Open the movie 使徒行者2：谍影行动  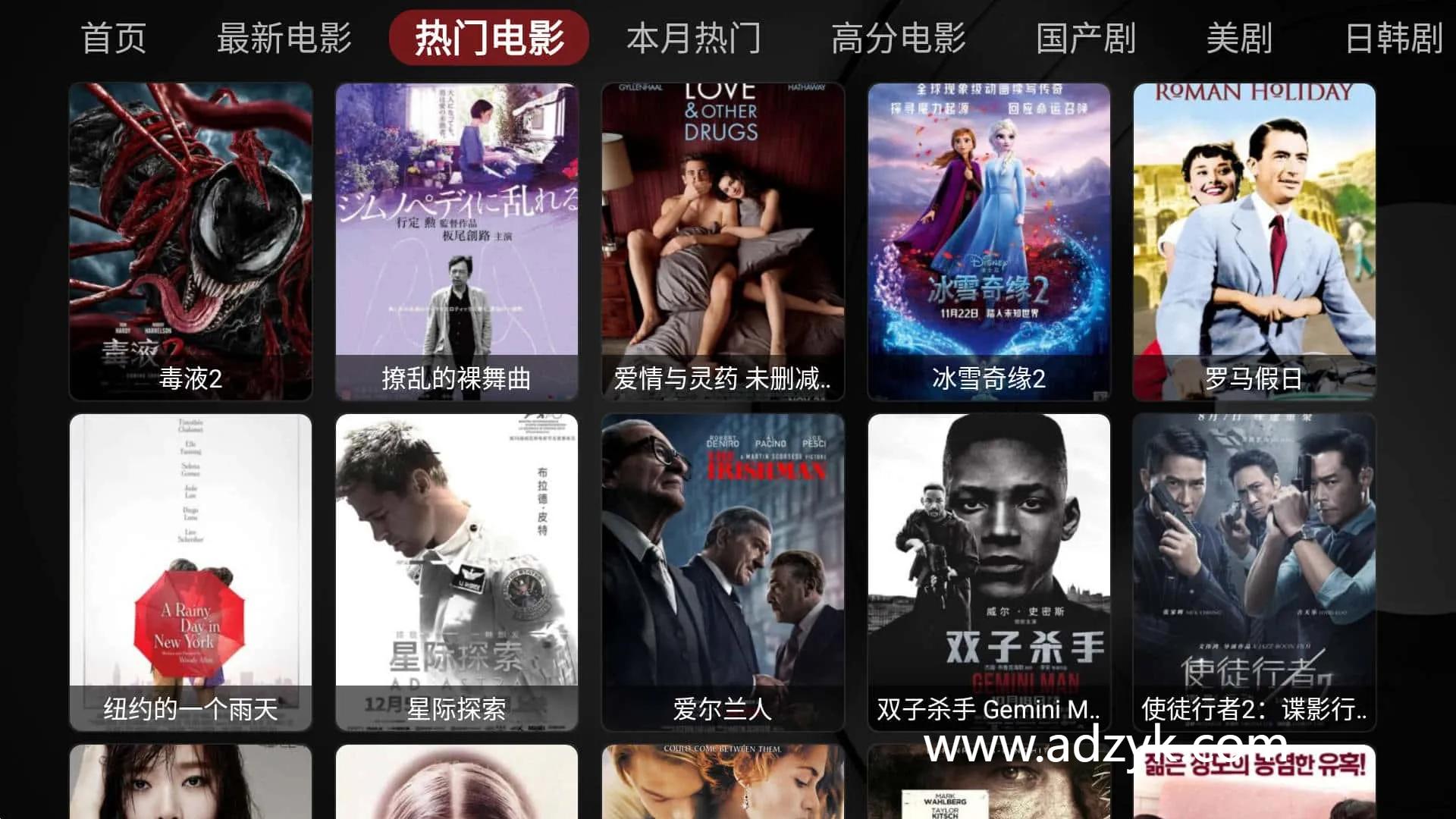[x=1254, y=572]
